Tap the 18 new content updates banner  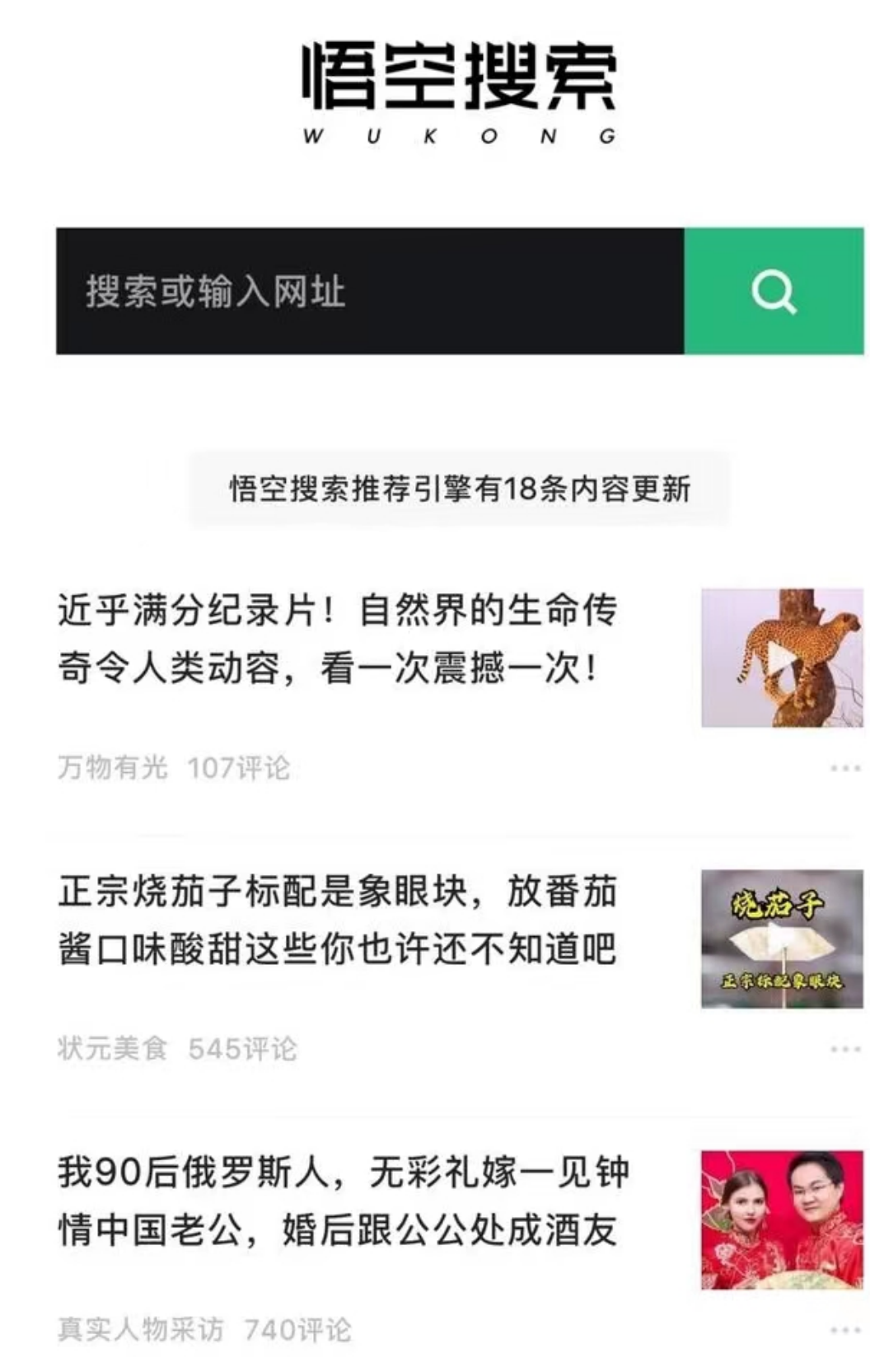point(459,489)
